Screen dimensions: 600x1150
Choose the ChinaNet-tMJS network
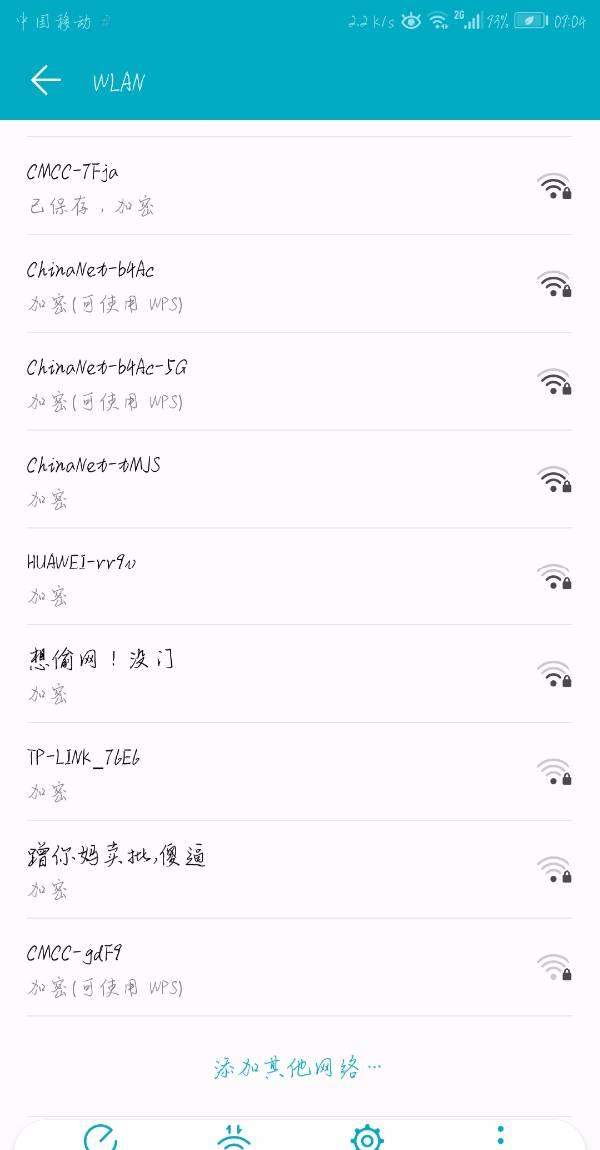[299, 480]
